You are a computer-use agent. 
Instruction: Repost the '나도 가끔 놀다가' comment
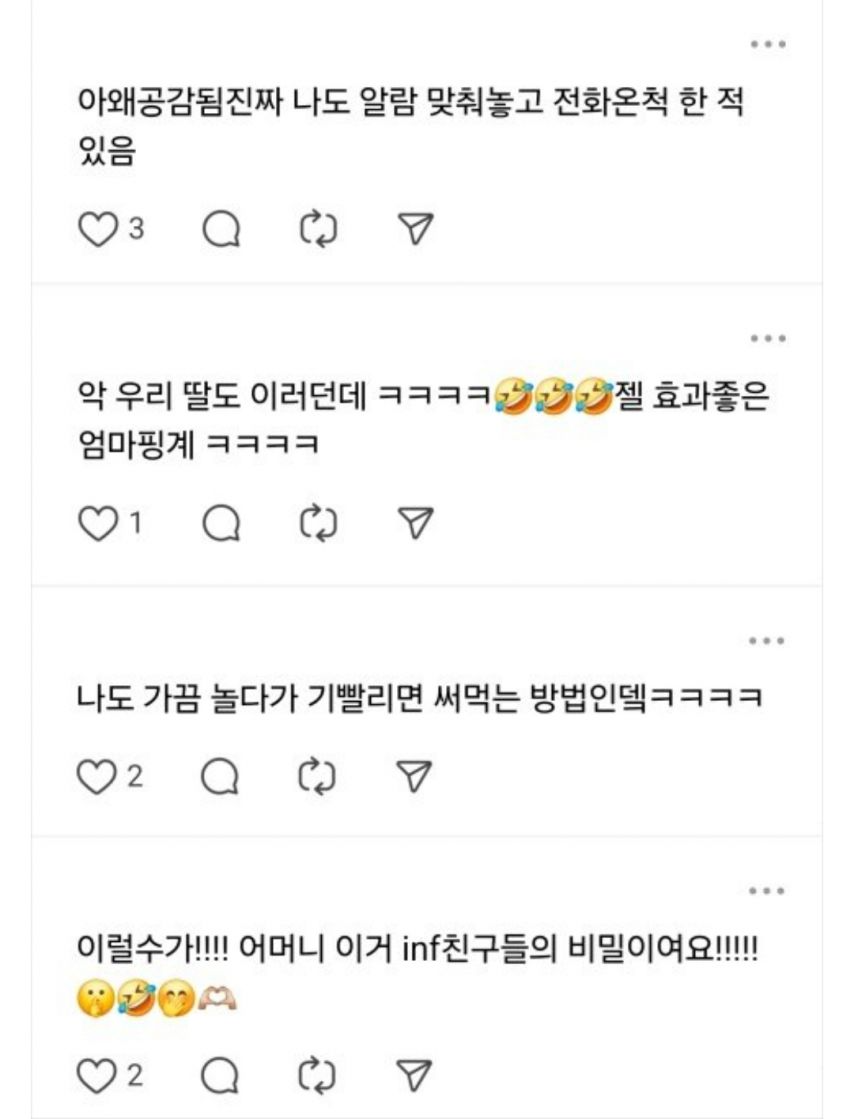(319, 775)
